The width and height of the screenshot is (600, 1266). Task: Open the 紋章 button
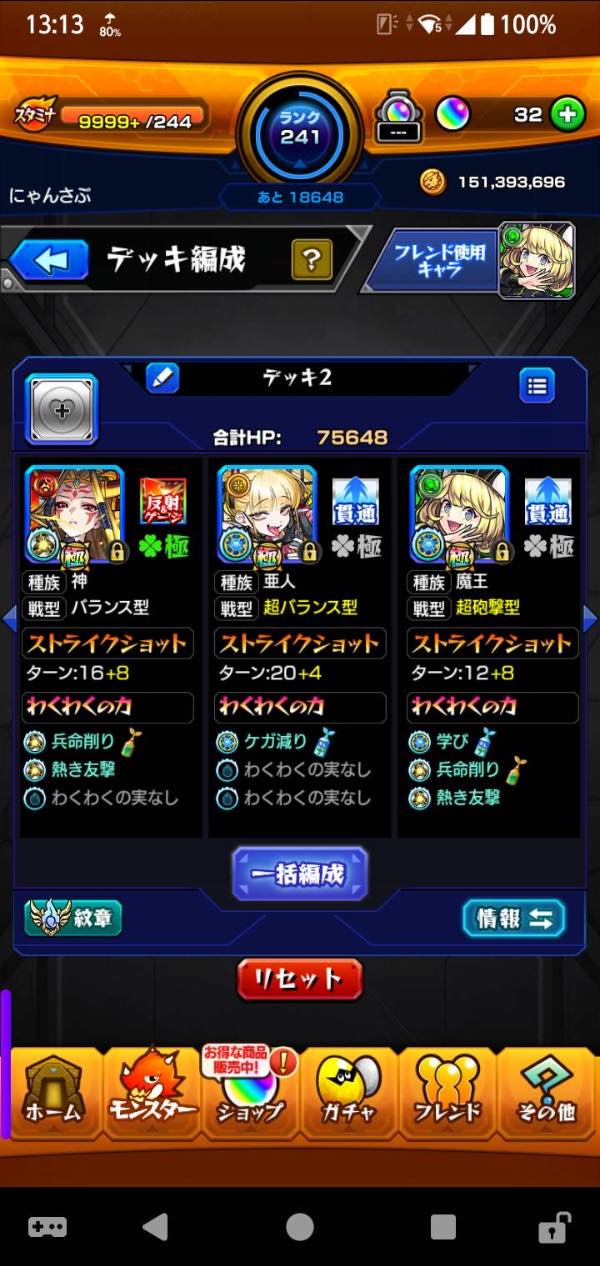tap(73, 918)
